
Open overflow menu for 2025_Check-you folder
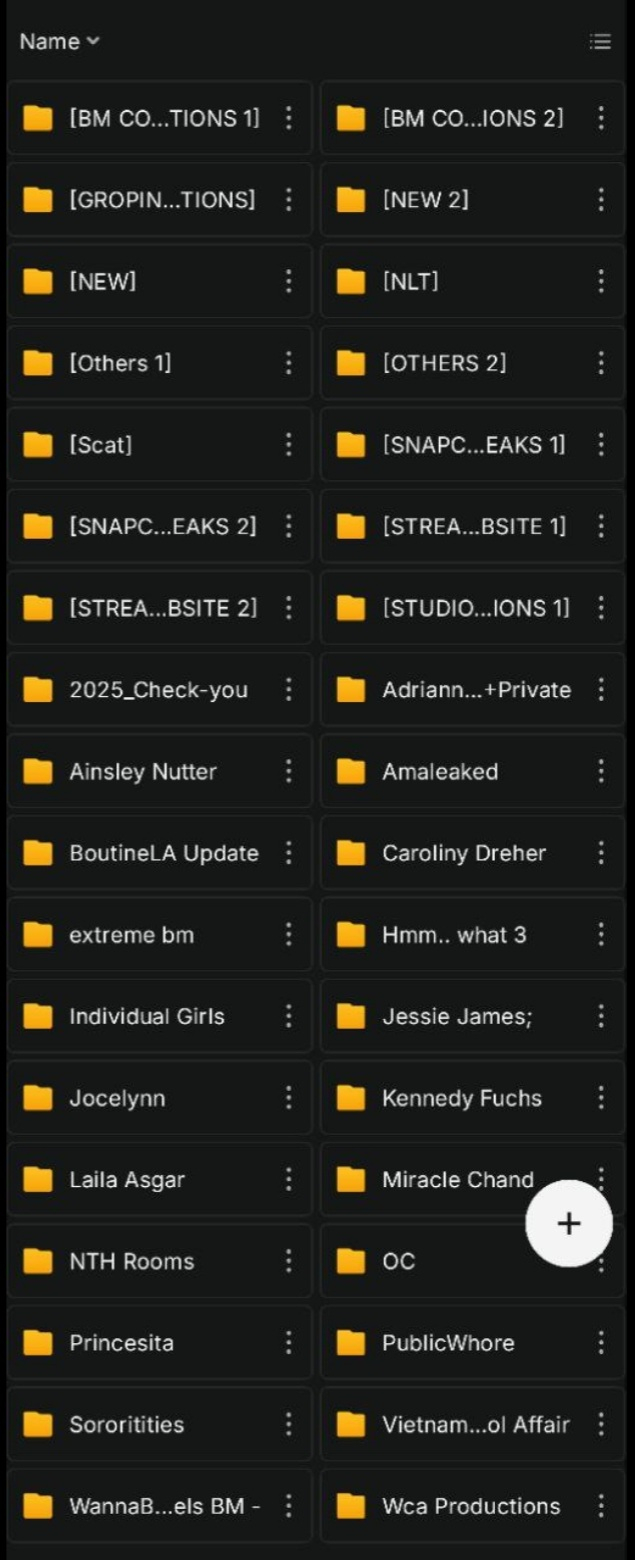tap(288, 690)
